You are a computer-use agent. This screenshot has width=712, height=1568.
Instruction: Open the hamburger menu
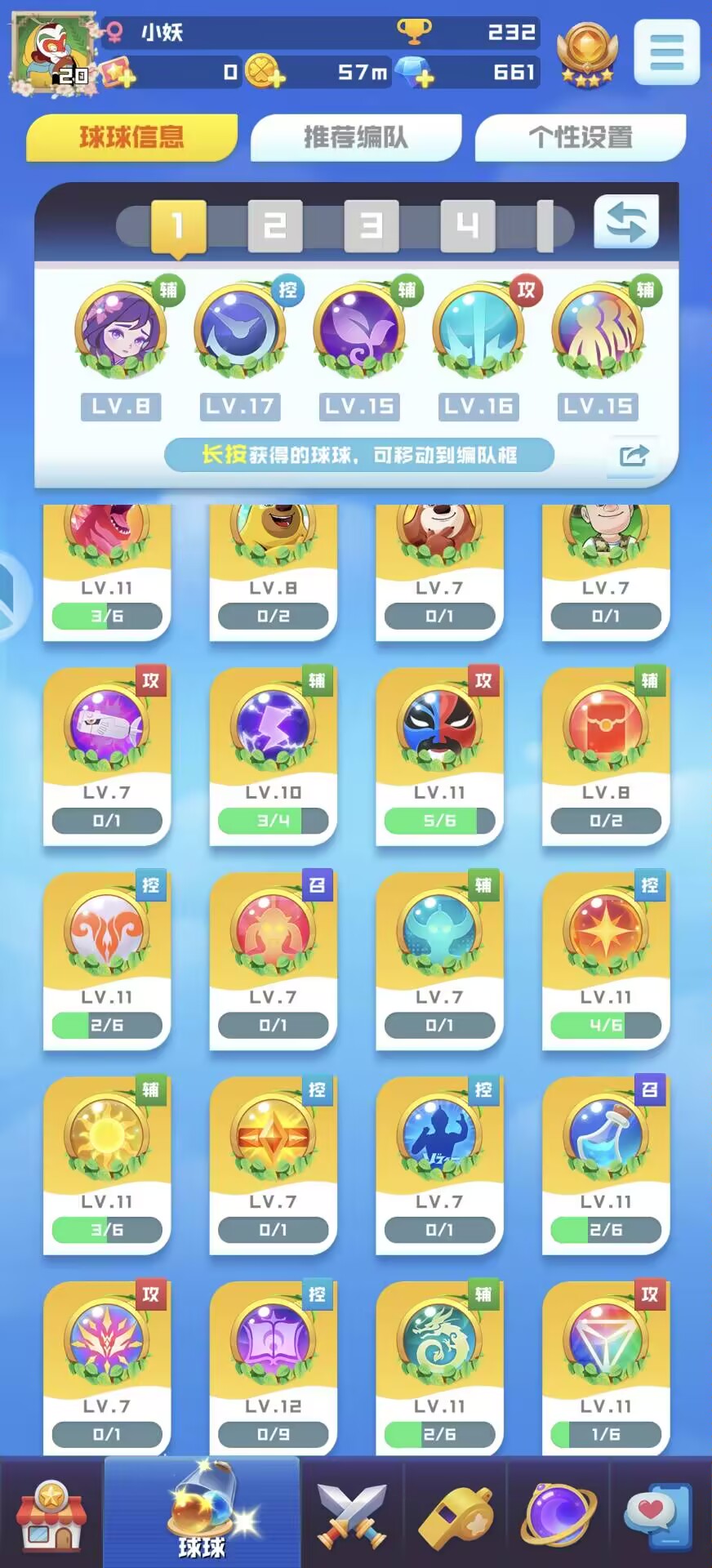(666, 52)
